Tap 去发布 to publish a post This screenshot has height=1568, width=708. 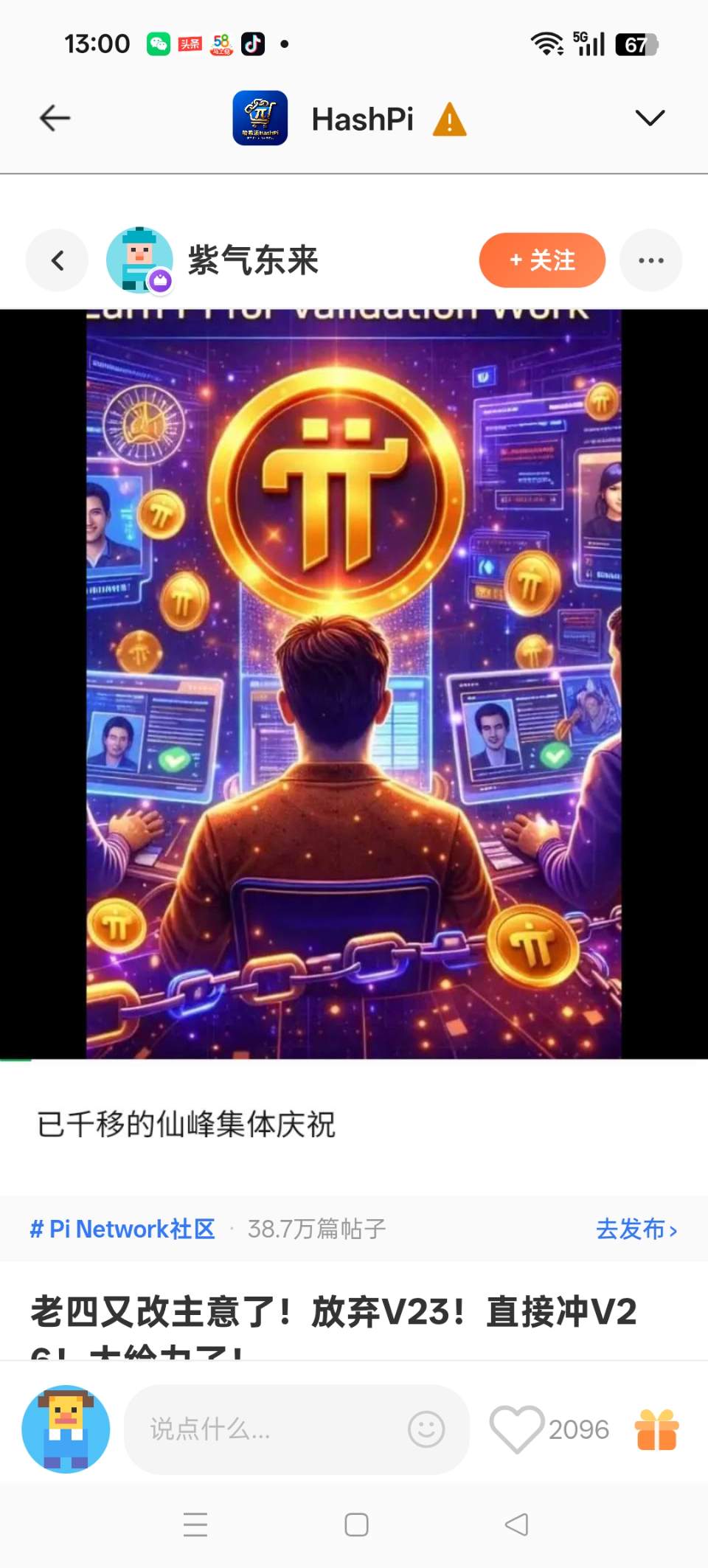coord(636,1229)
